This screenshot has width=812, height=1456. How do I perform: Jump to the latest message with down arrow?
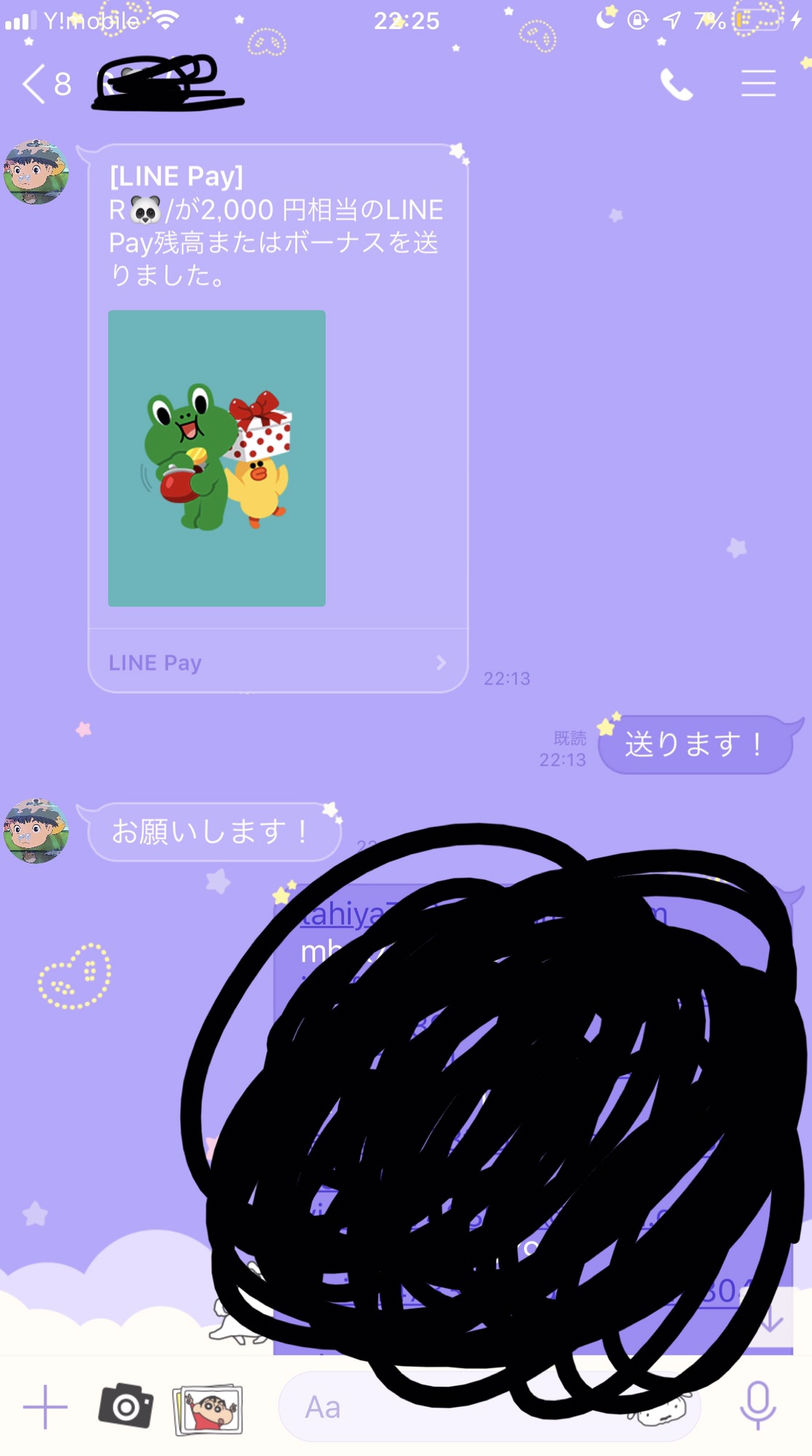[x=772, y=1321]
